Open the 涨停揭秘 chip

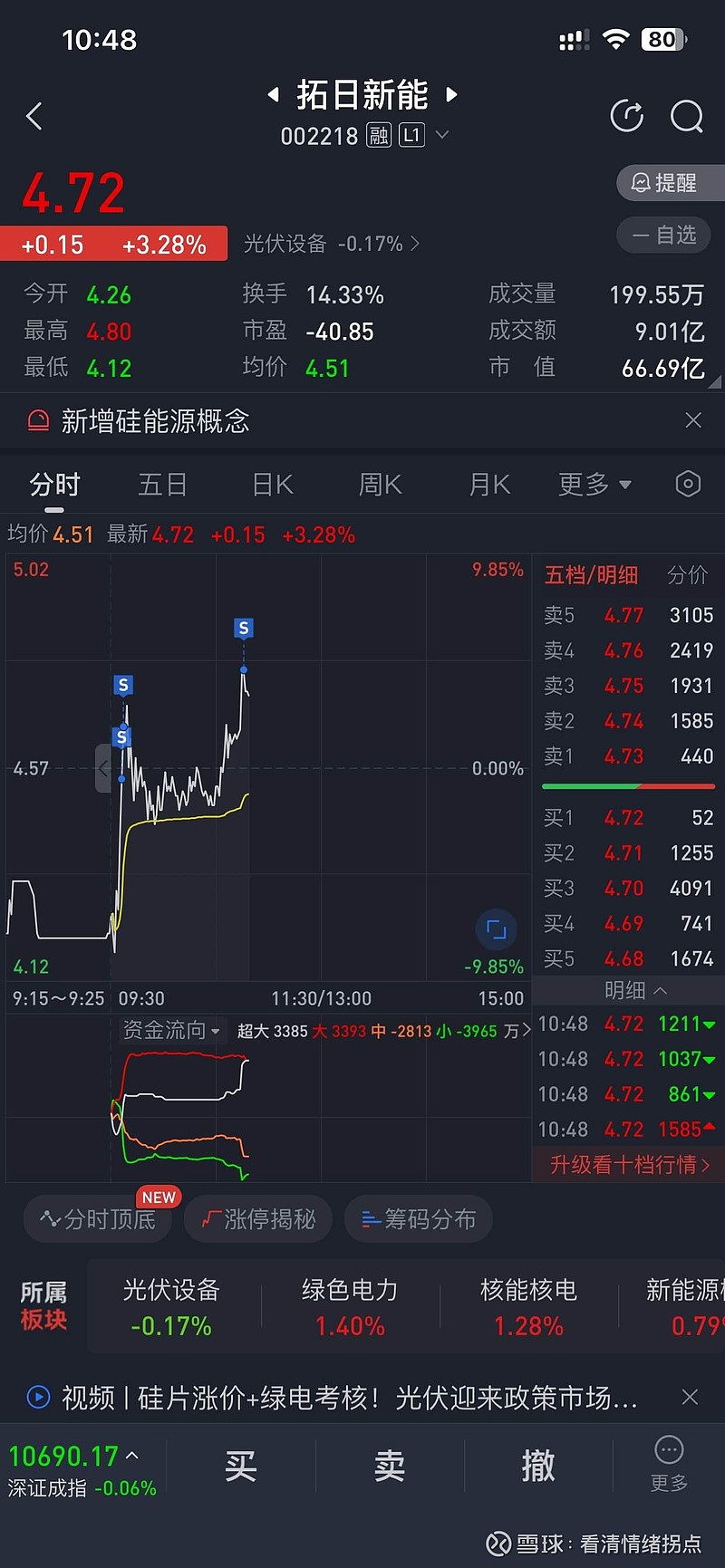258,1219
